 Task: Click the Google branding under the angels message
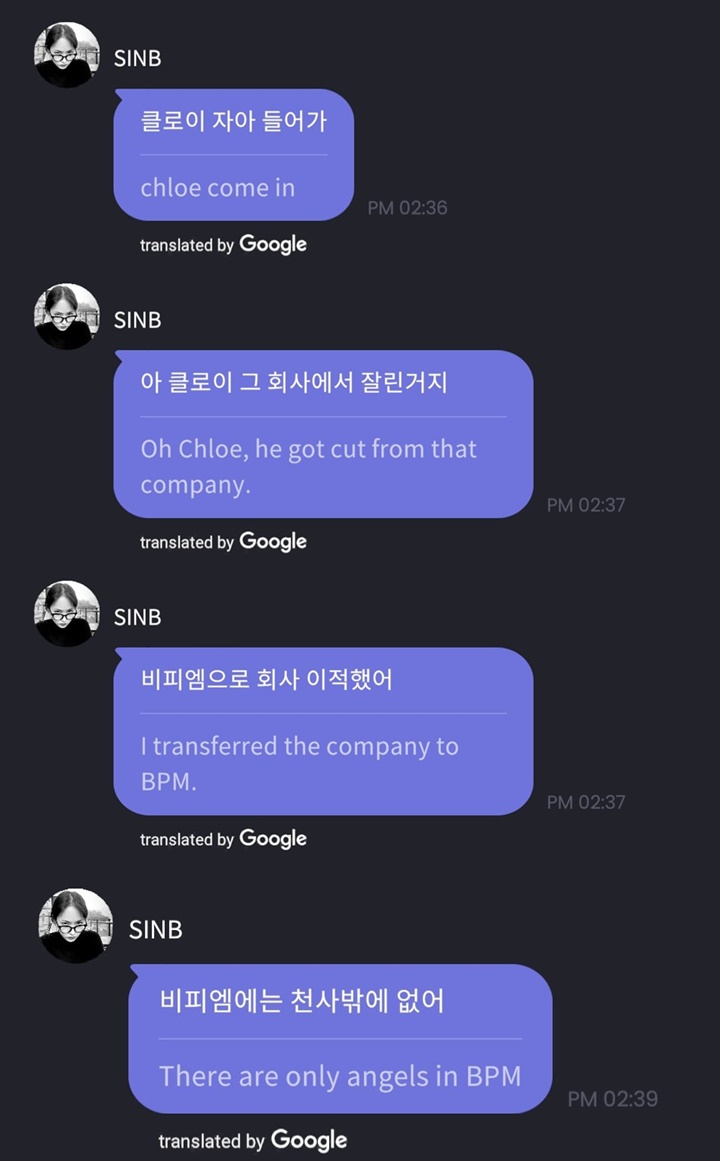pos(309,1140)
